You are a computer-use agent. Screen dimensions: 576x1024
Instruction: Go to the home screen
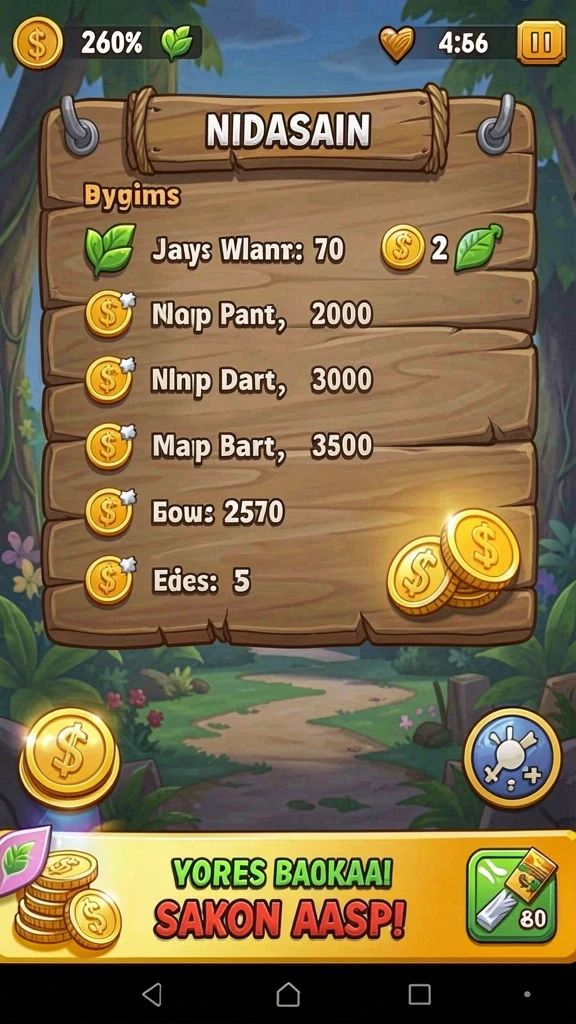(x=288, y=994)
